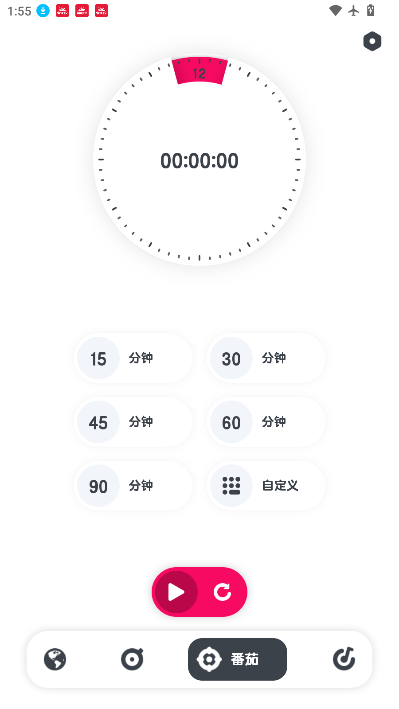Pick the 60 分钟 preset
This screenshot has width=399, height=709.
(266, 422)
